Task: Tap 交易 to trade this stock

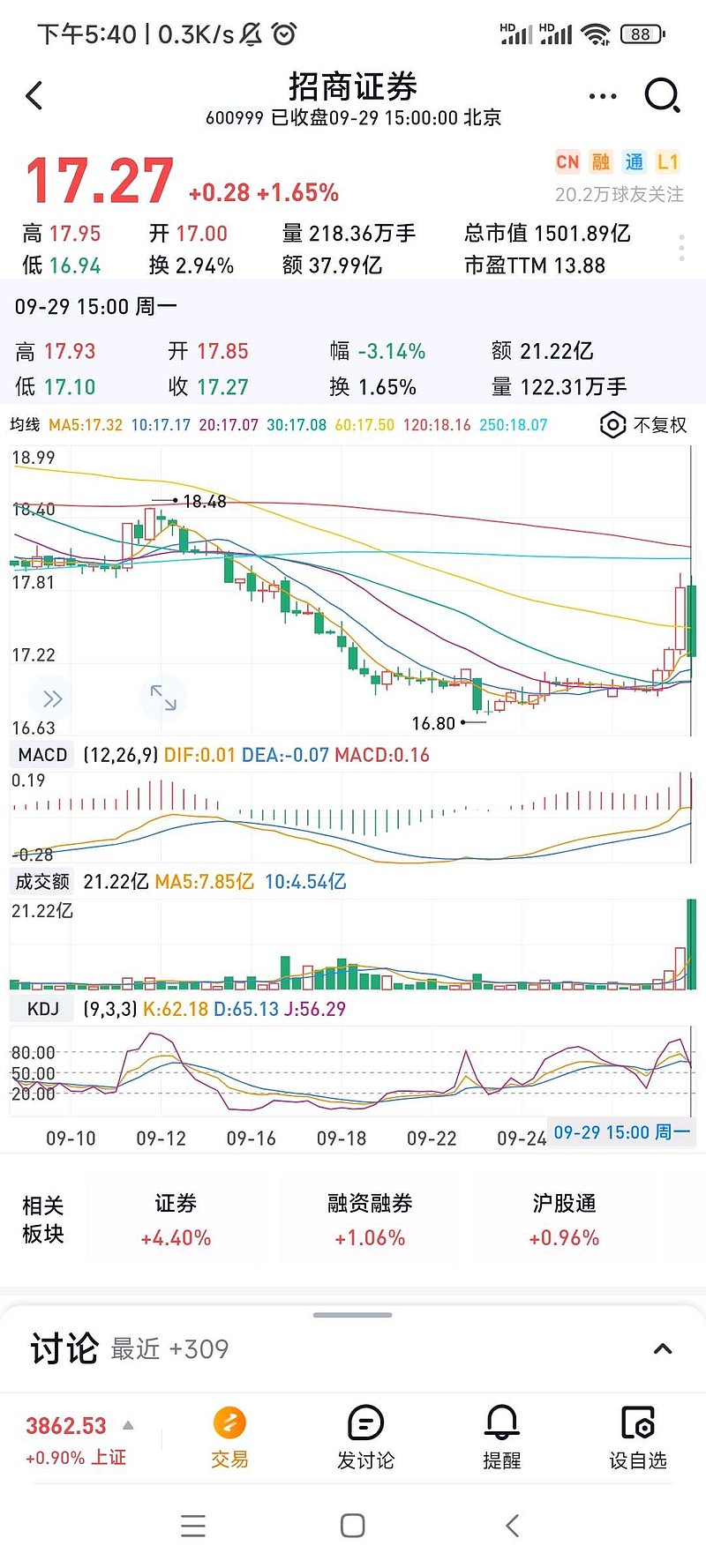Action: click(x=229, y=1440)
